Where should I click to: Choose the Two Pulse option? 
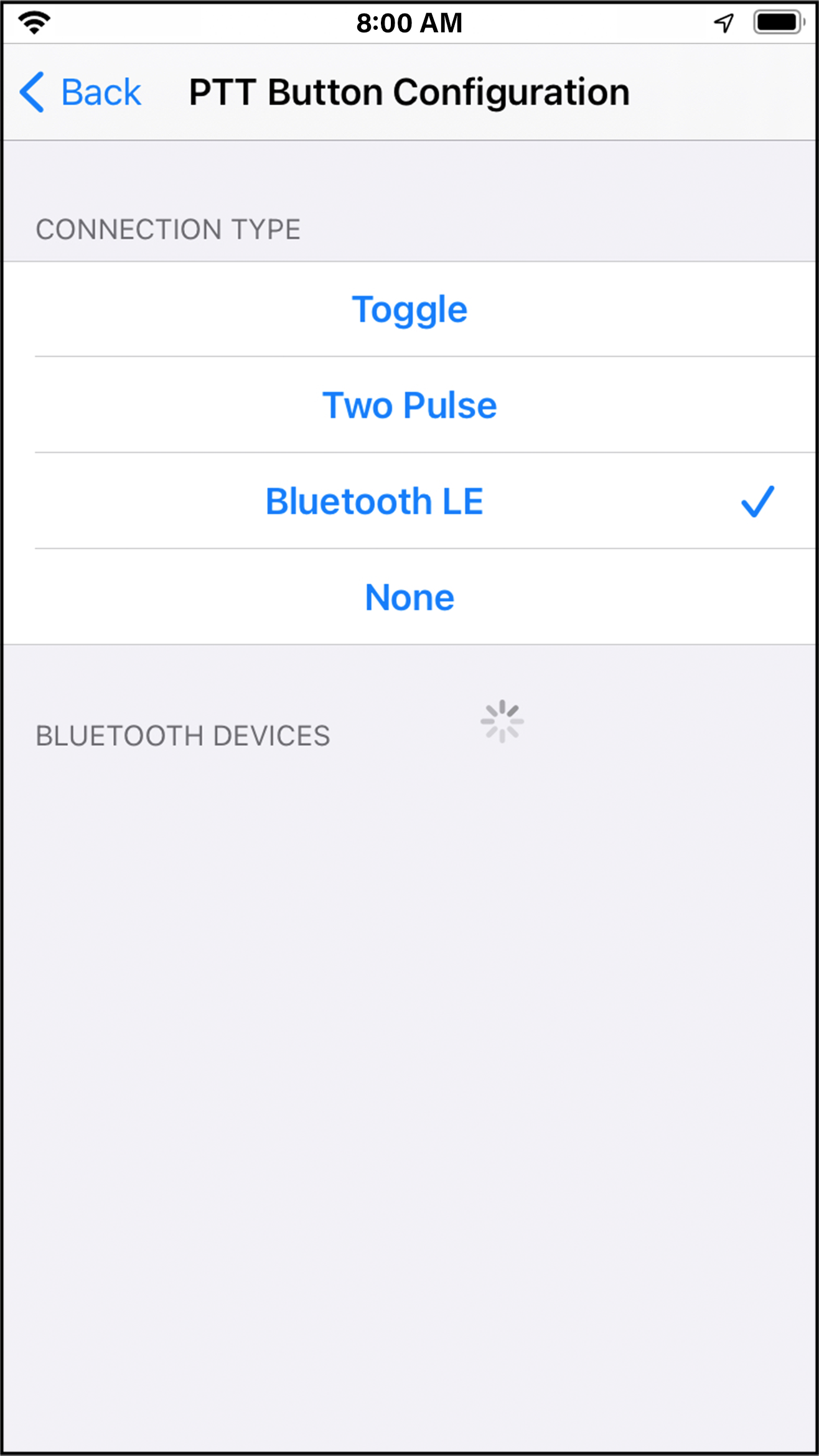coord(409,405)
